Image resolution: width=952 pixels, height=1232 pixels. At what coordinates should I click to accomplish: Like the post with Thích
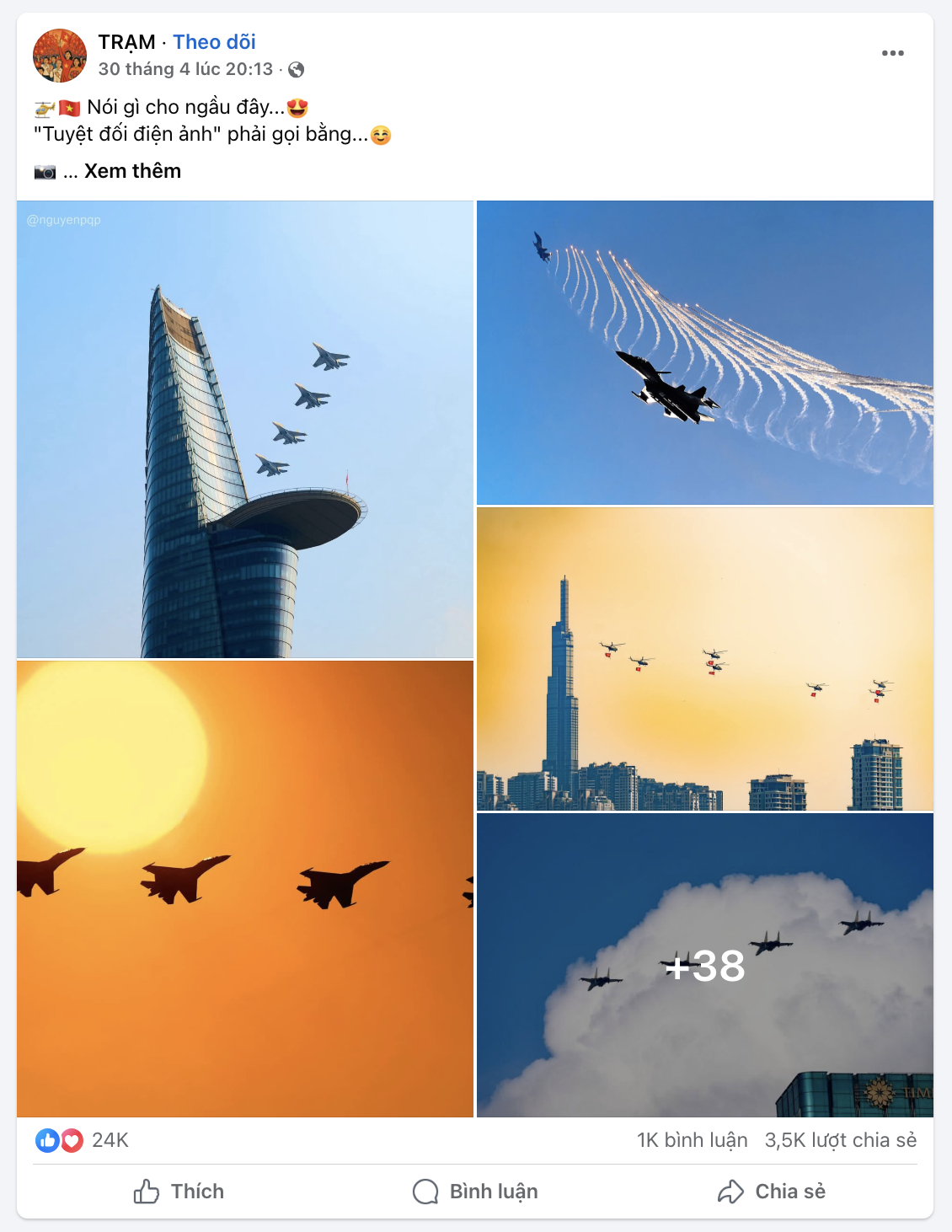tap(179, 1192)
